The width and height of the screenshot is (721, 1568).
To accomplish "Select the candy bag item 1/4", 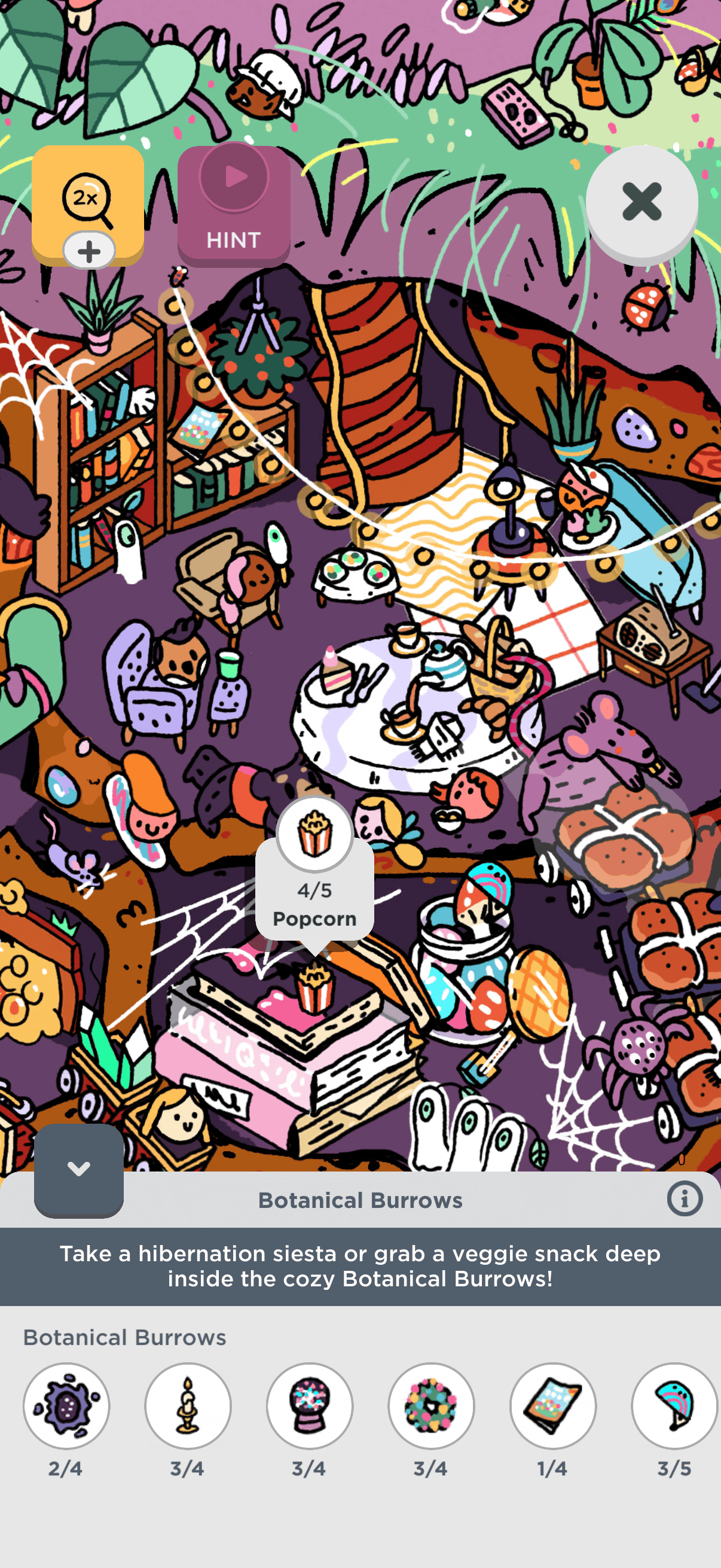I will click(552, 1405).
